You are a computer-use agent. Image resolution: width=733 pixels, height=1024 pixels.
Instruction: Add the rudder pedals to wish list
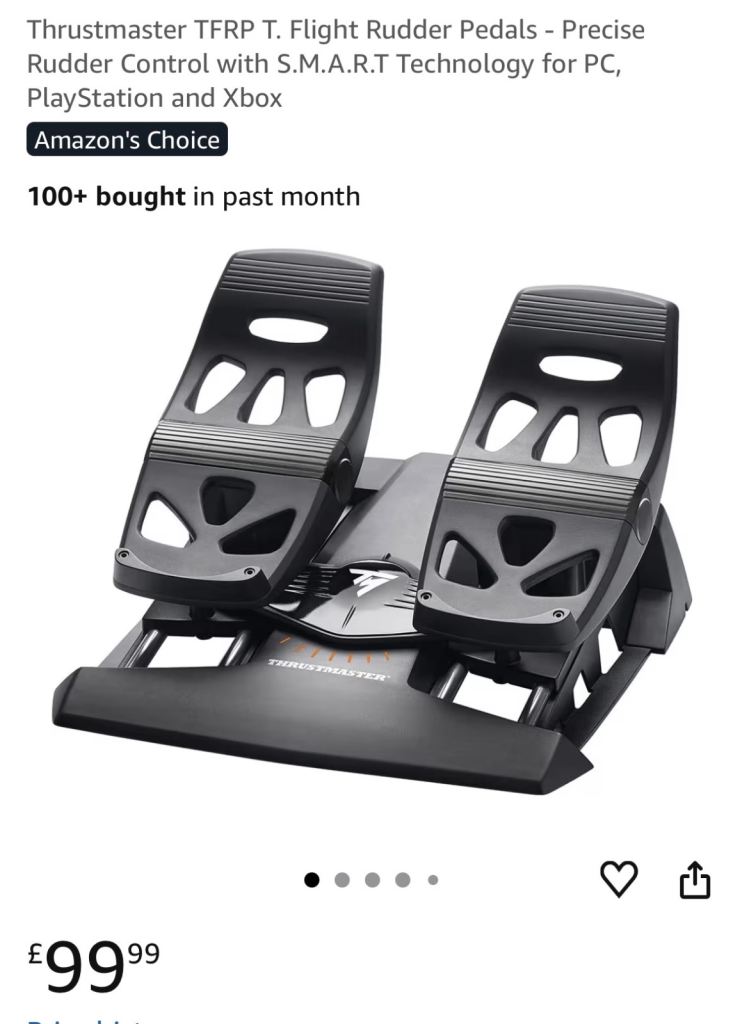(618, 879)
